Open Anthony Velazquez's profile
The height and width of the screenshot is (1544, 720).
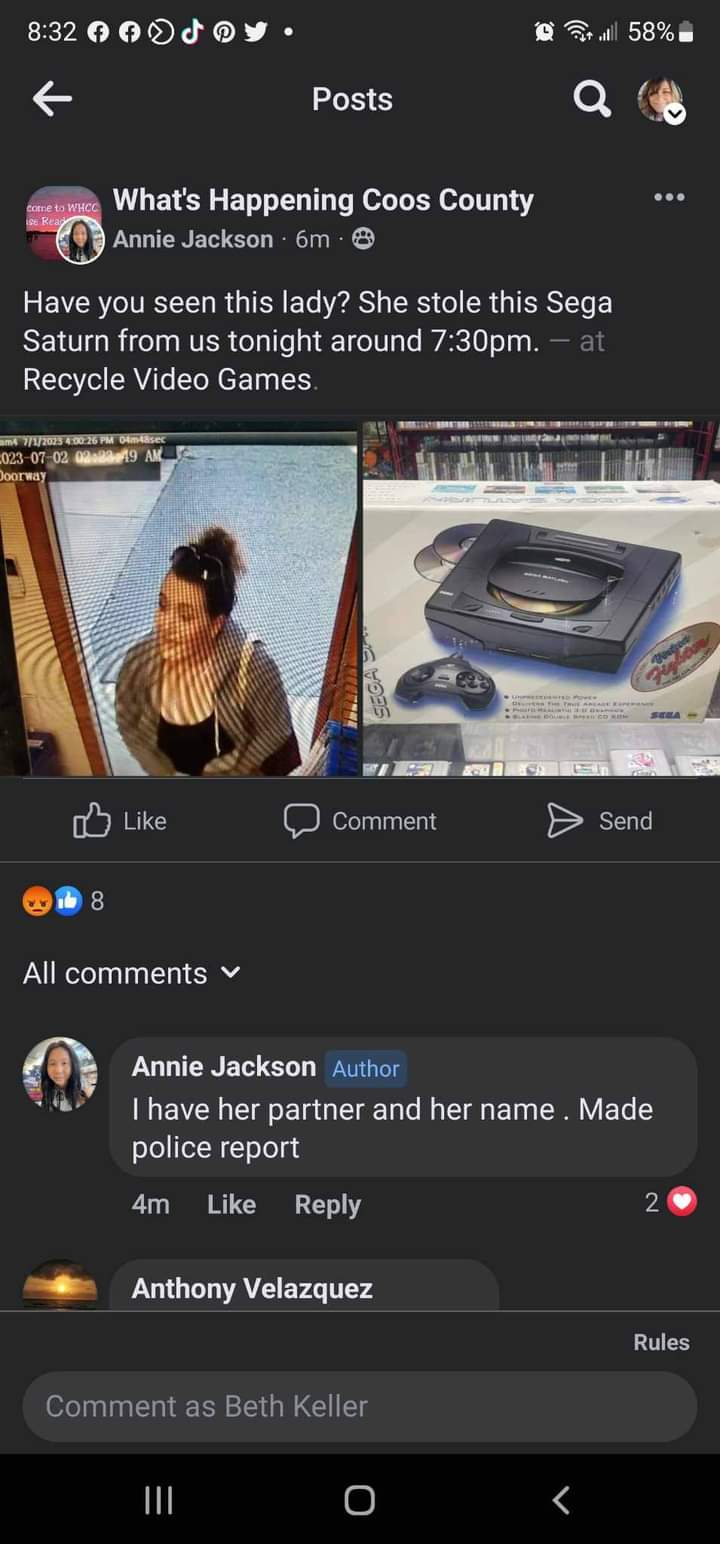(x=252, y=1289)
